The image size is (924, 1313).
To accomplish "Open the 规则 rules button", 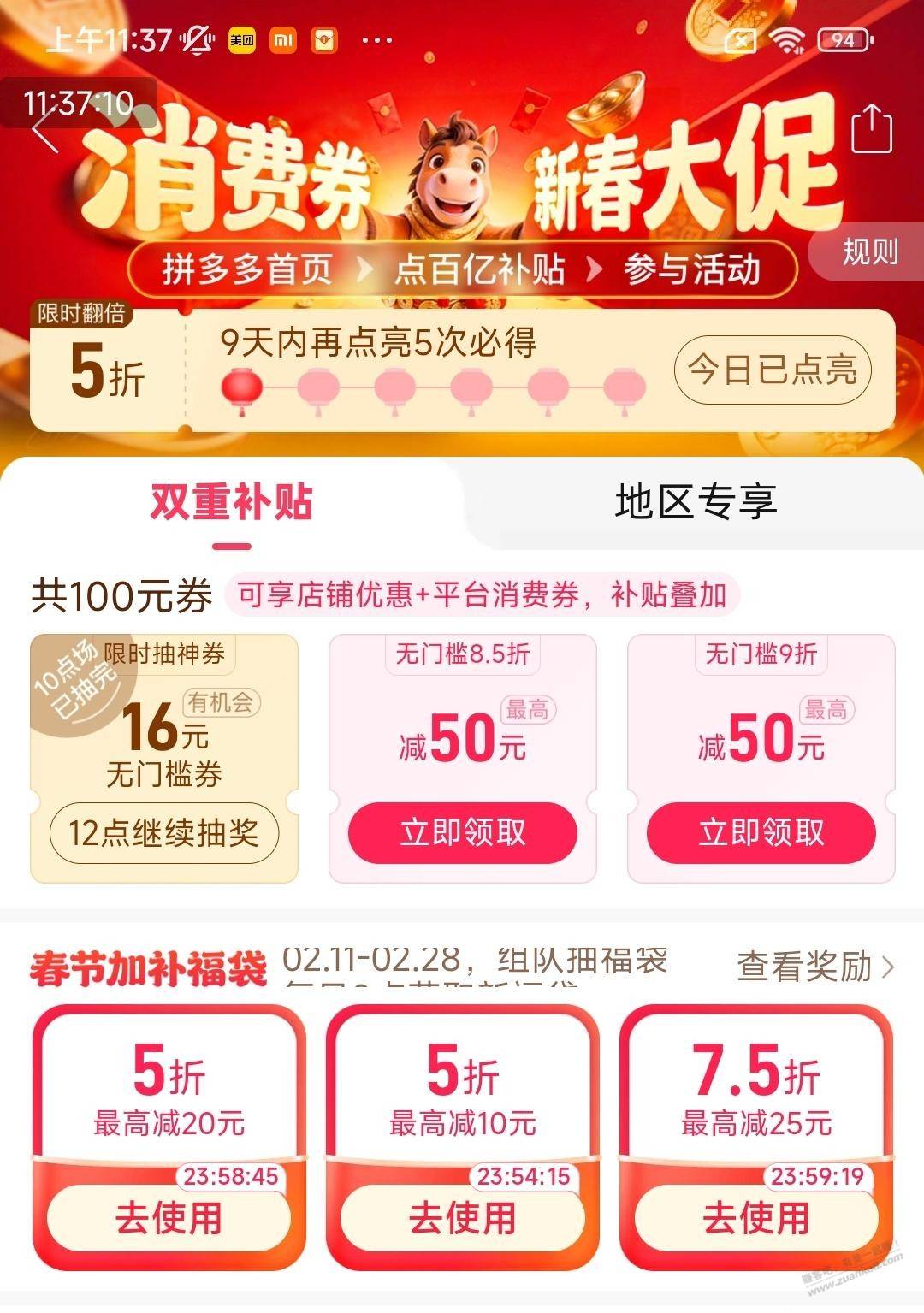I will tap(869, 252).
